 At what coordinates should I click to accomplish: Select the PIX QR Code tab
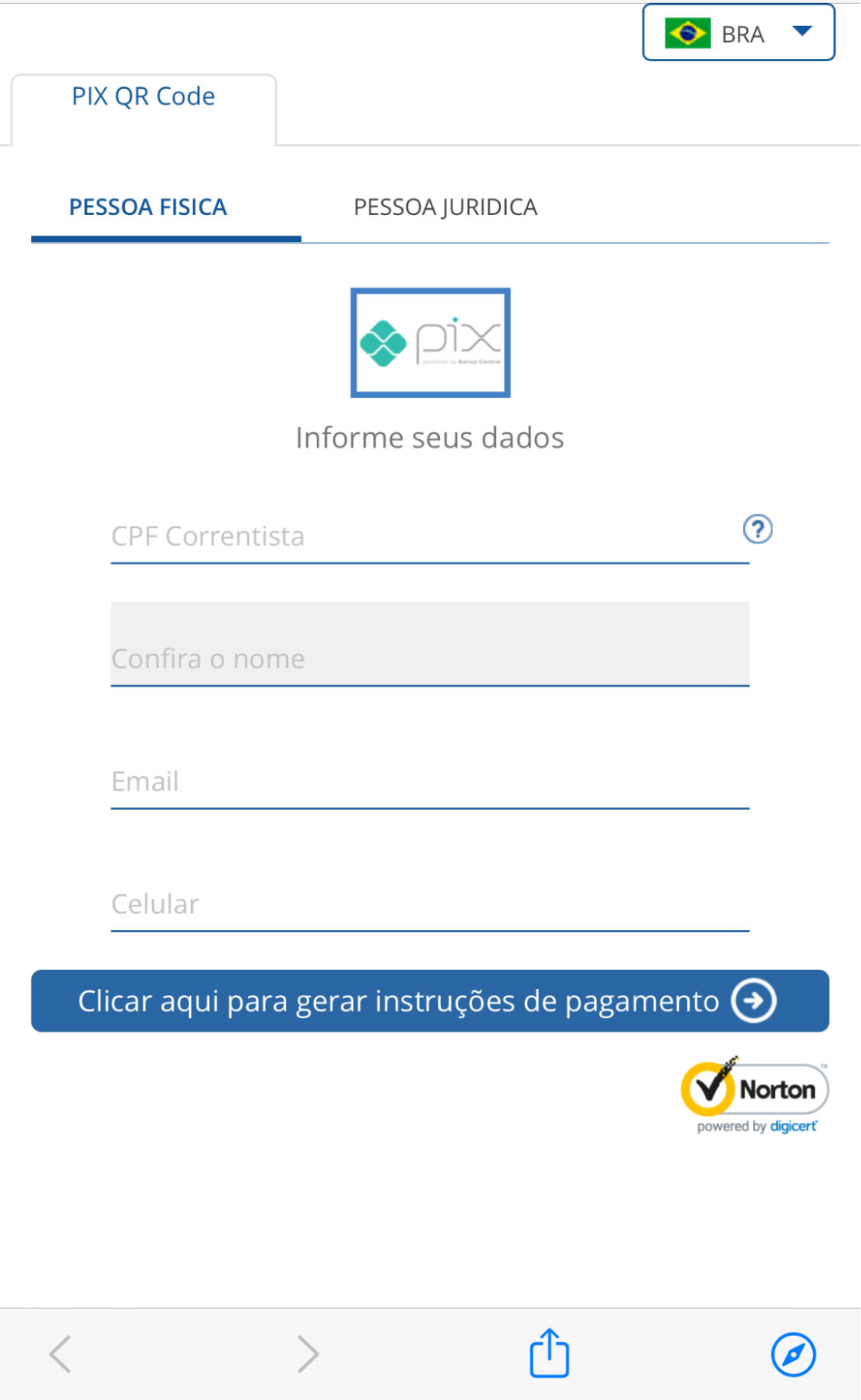(143, 97)
